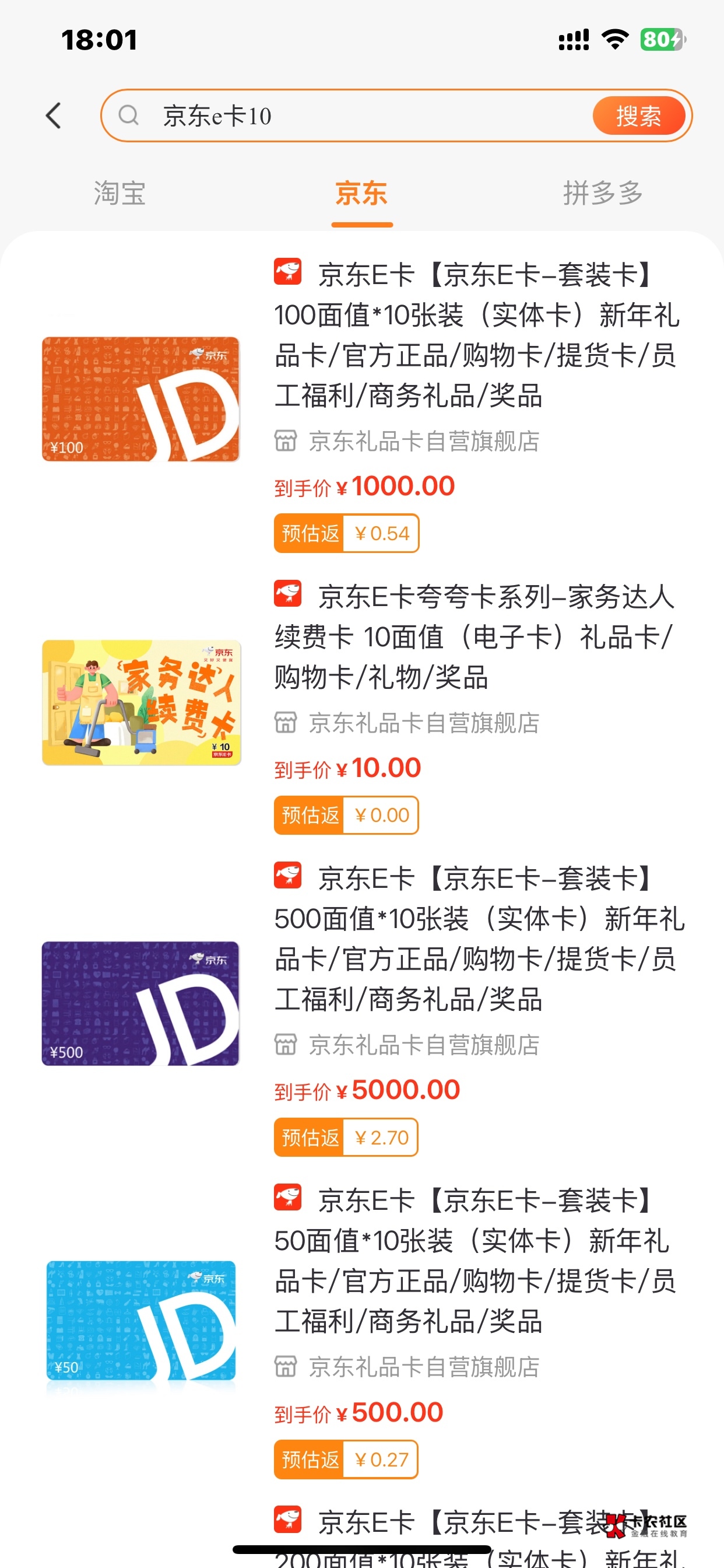
Task: Select the 京东 tab
Action: click(361, 194)
